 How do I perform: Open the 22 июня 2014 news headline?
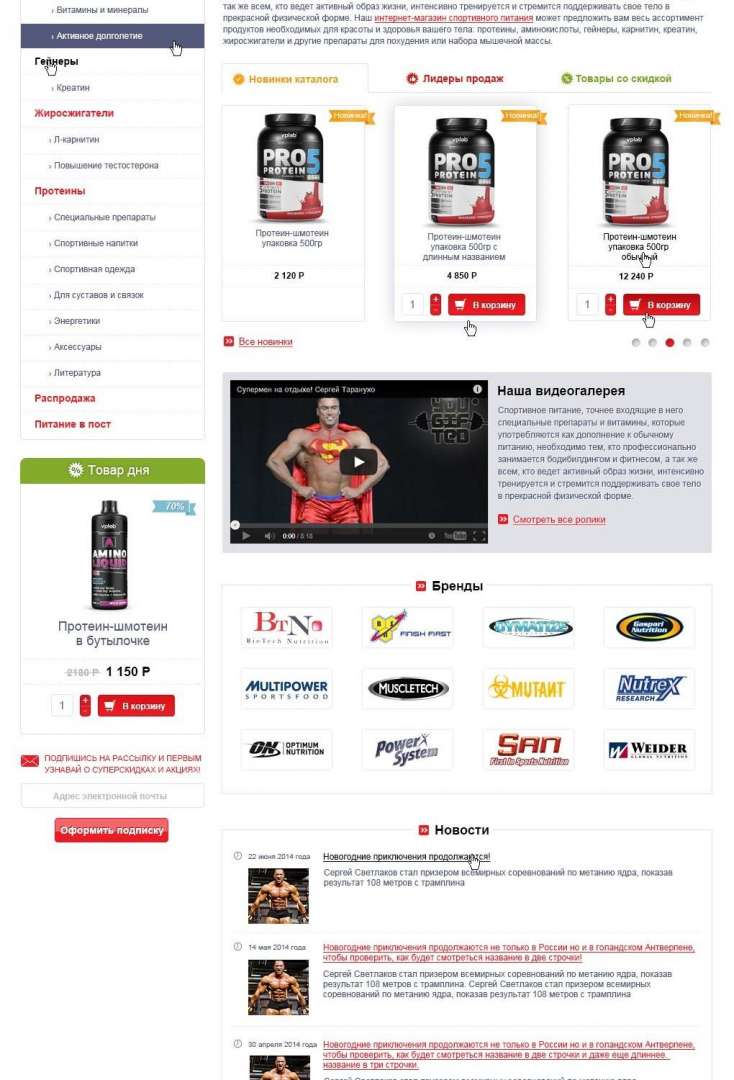click(x=406, y=857)
